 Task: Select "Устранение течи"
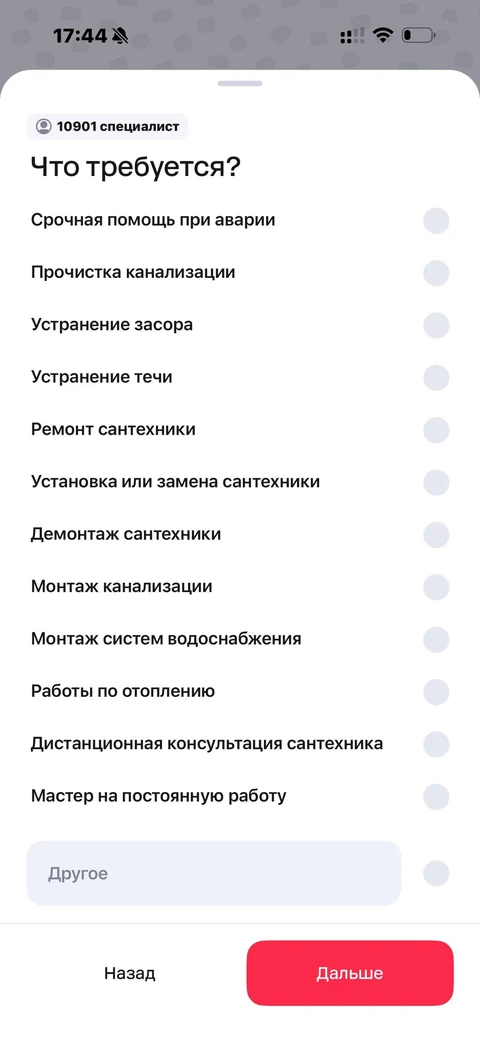click(x=240, y=377)
